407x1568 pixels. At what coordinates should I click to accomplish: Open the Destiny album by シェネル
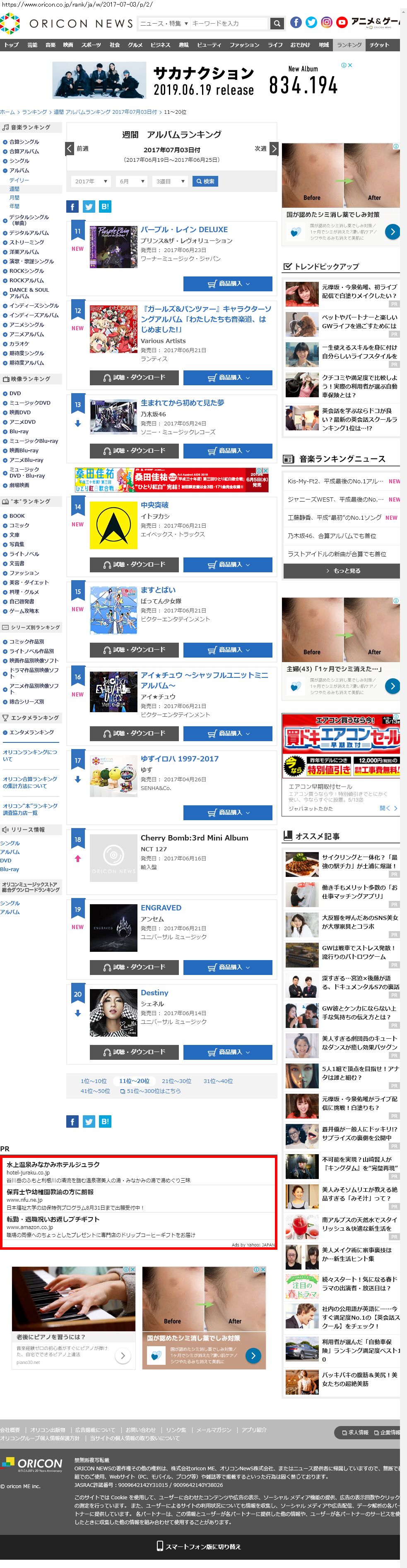[154, 993]
